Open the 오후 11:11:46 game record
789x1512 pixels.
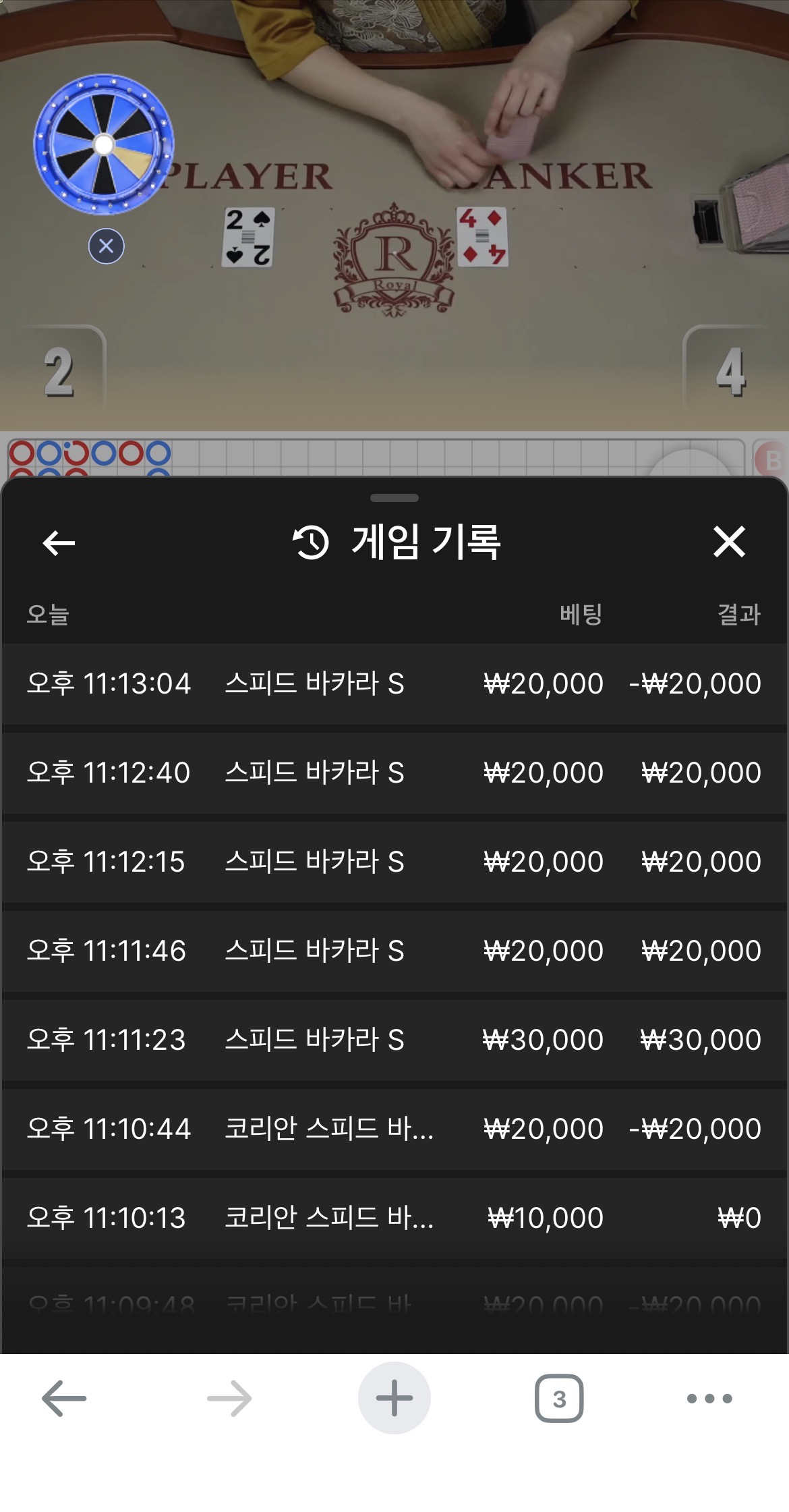(x=394, y=951)
